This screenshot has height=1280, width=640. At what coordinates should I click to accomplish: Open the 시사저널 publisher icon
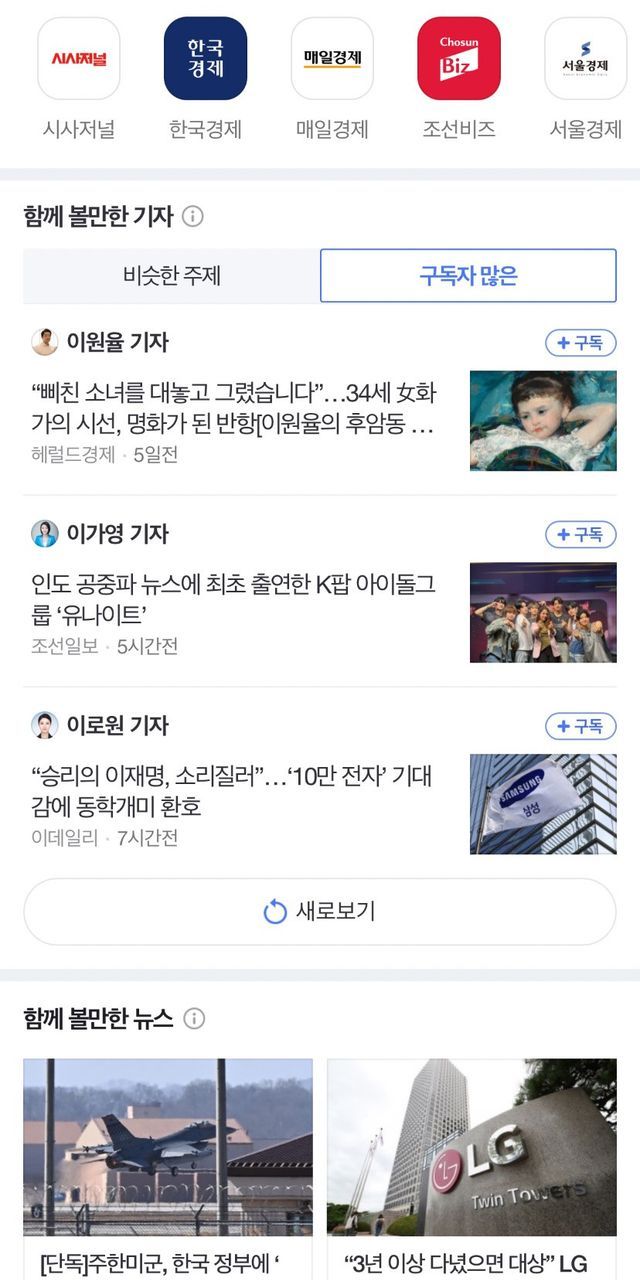[x=78, y=58]
